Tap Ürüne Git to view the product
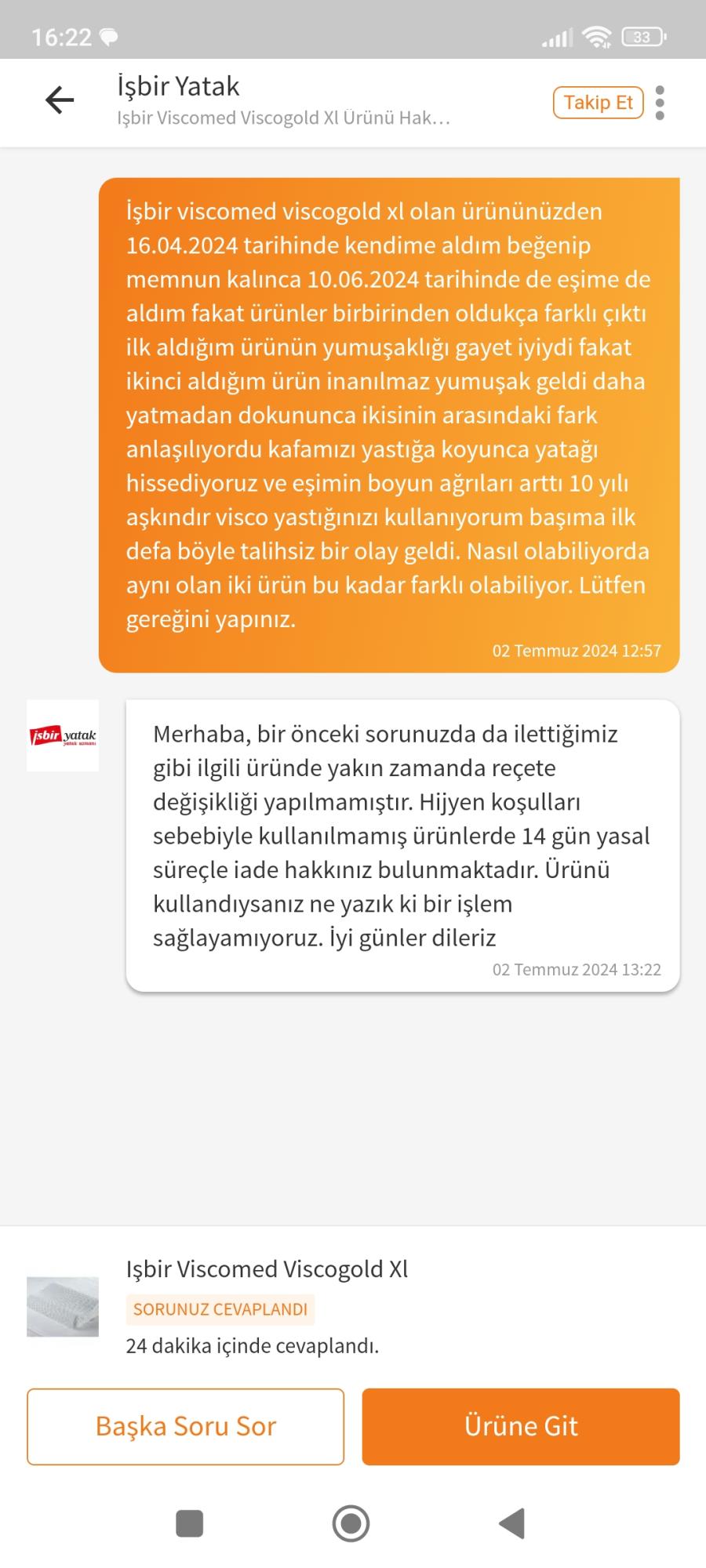Screen dimensions: 706x1568 521,1426
